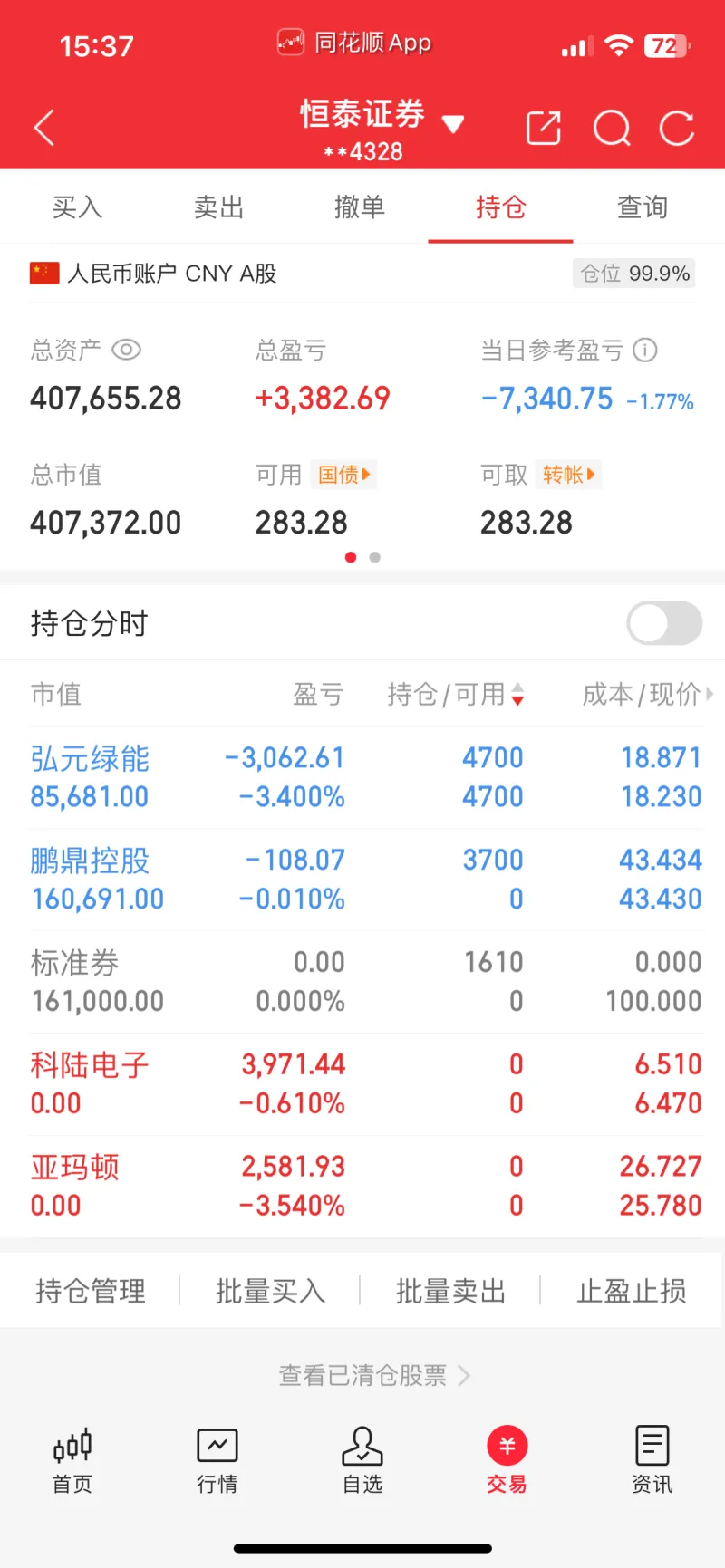Toggle the 持仓分时 switch
Viewport: 725px width, 1568px height.
(x=664, y=623)
